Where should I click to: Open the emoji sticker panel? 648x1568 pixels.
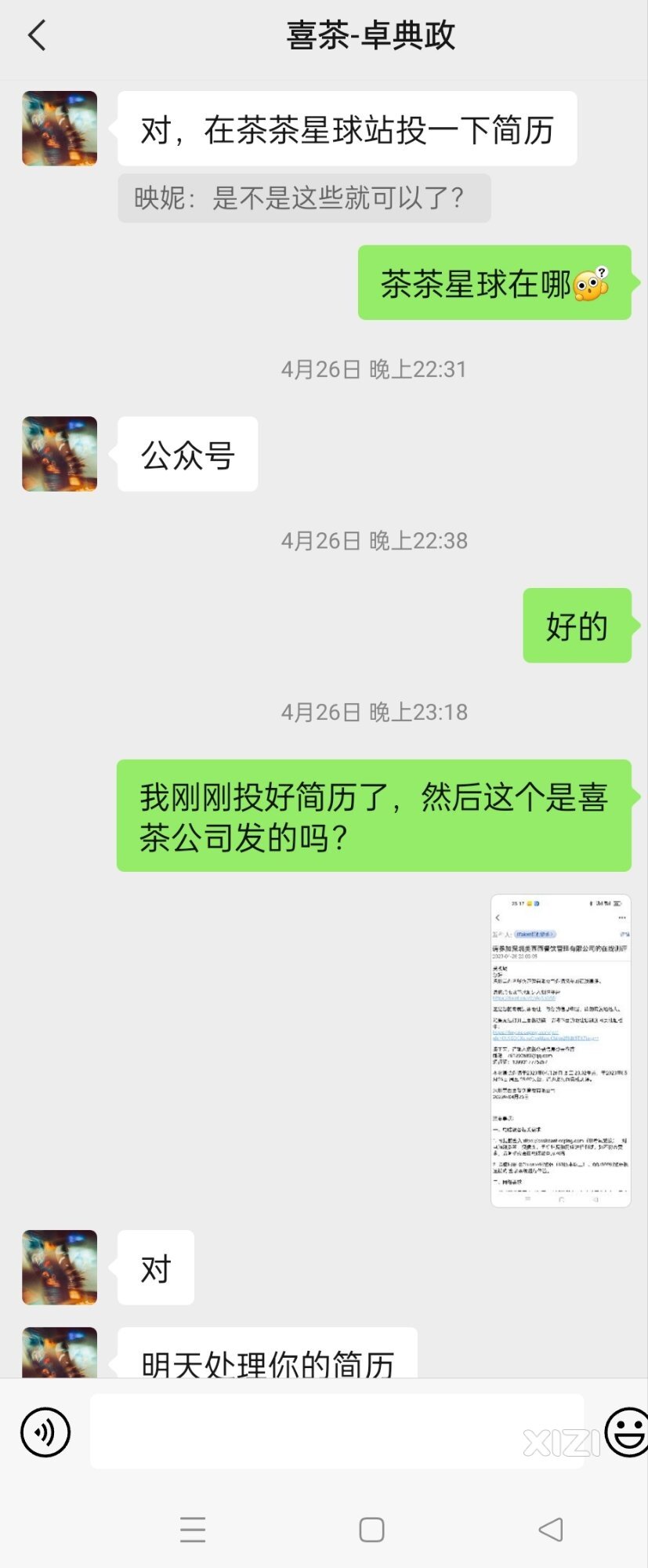pyautogui.click(x=628, y=1432)
